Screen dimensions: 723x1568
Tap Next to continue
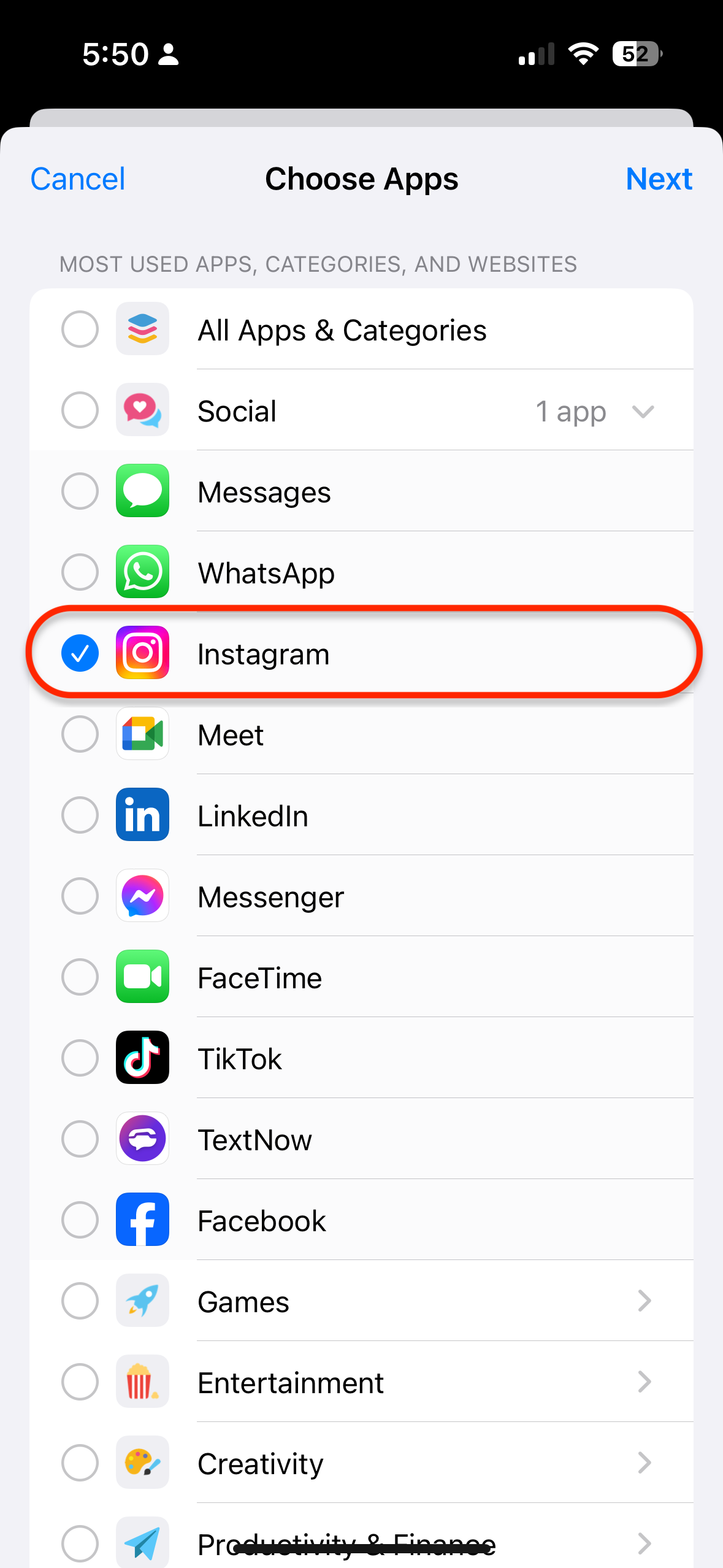659,179
